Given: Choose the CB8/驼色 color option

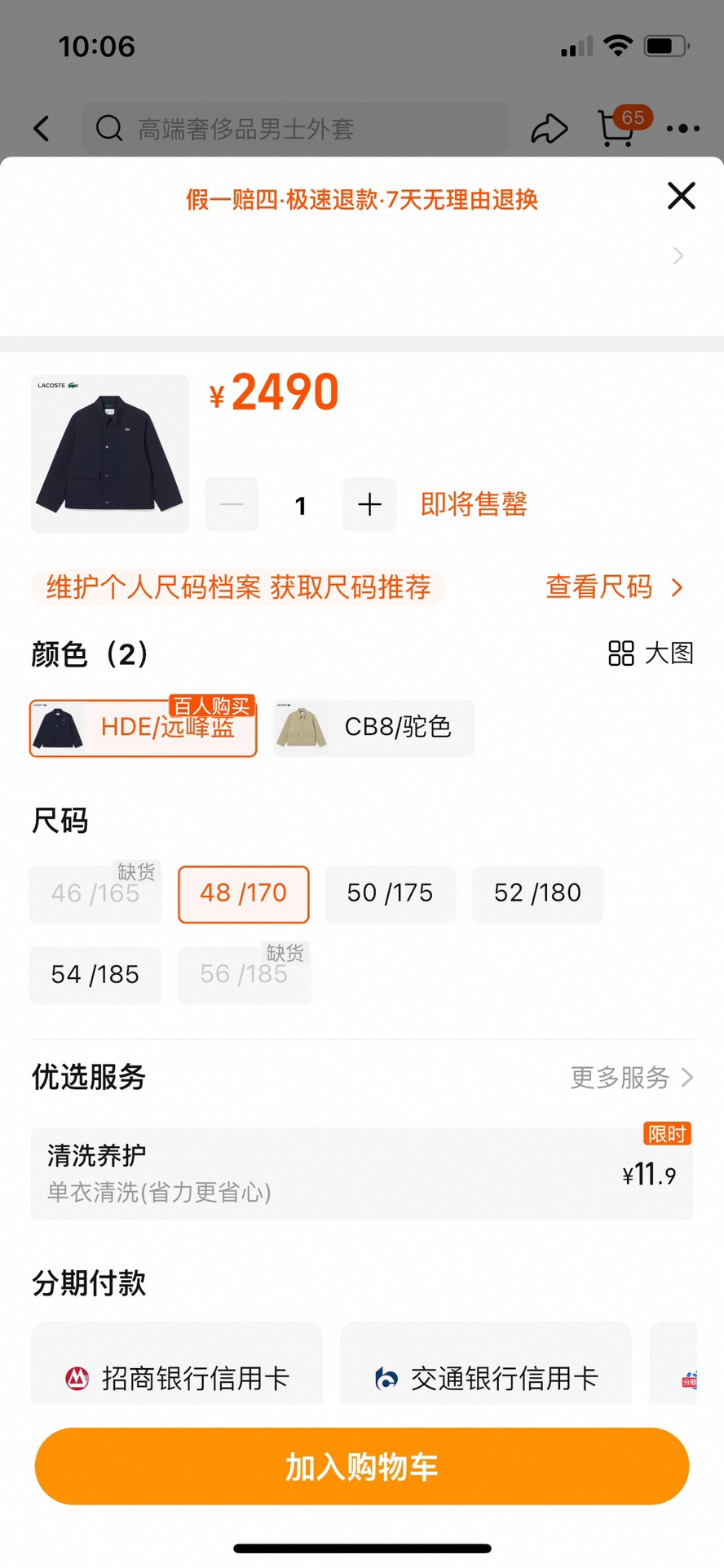Looking at the screenshot, I should coord(373,728).
